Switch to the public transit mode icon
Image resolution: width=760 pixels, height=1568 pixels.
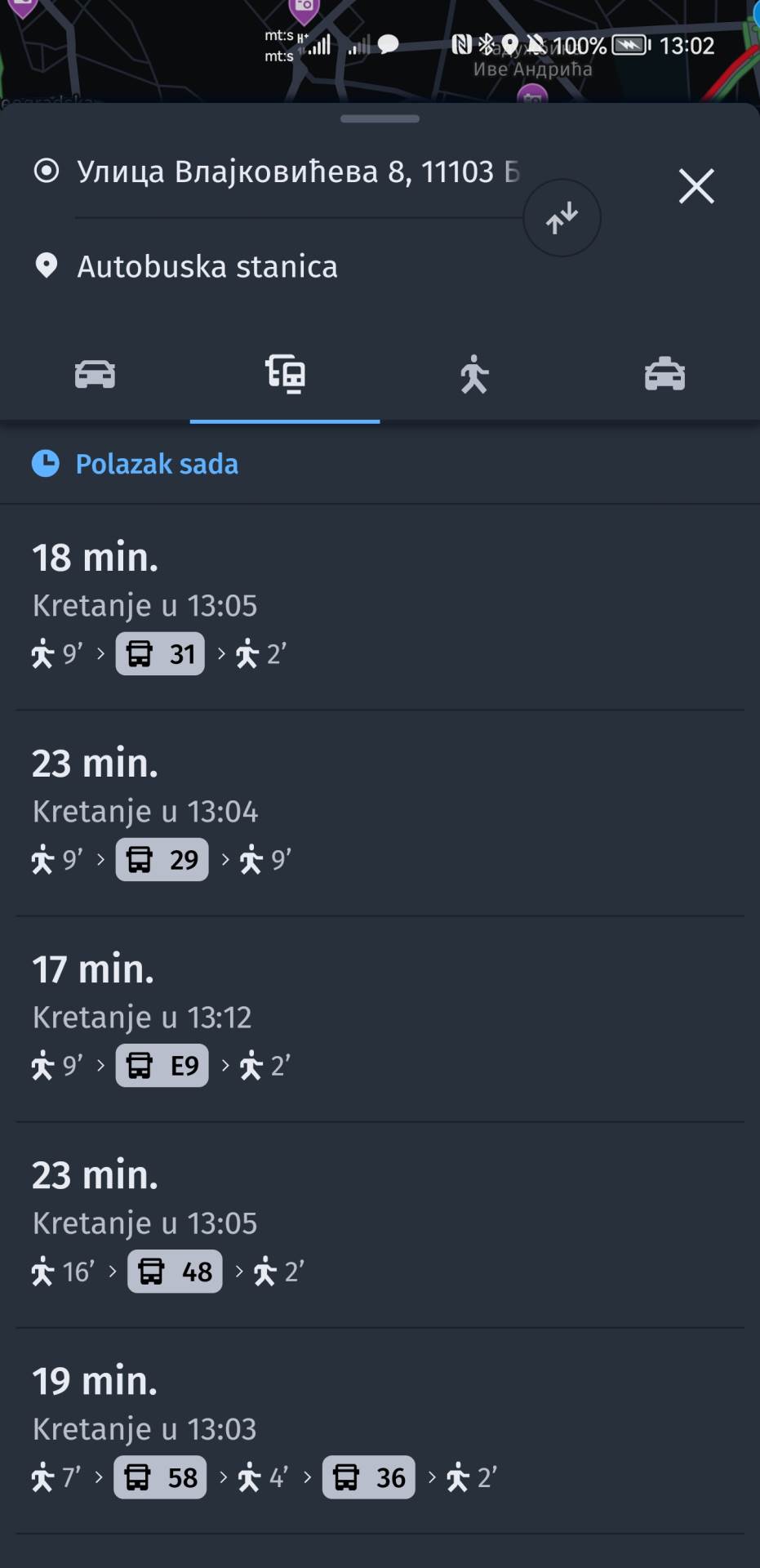click(284, 373)
